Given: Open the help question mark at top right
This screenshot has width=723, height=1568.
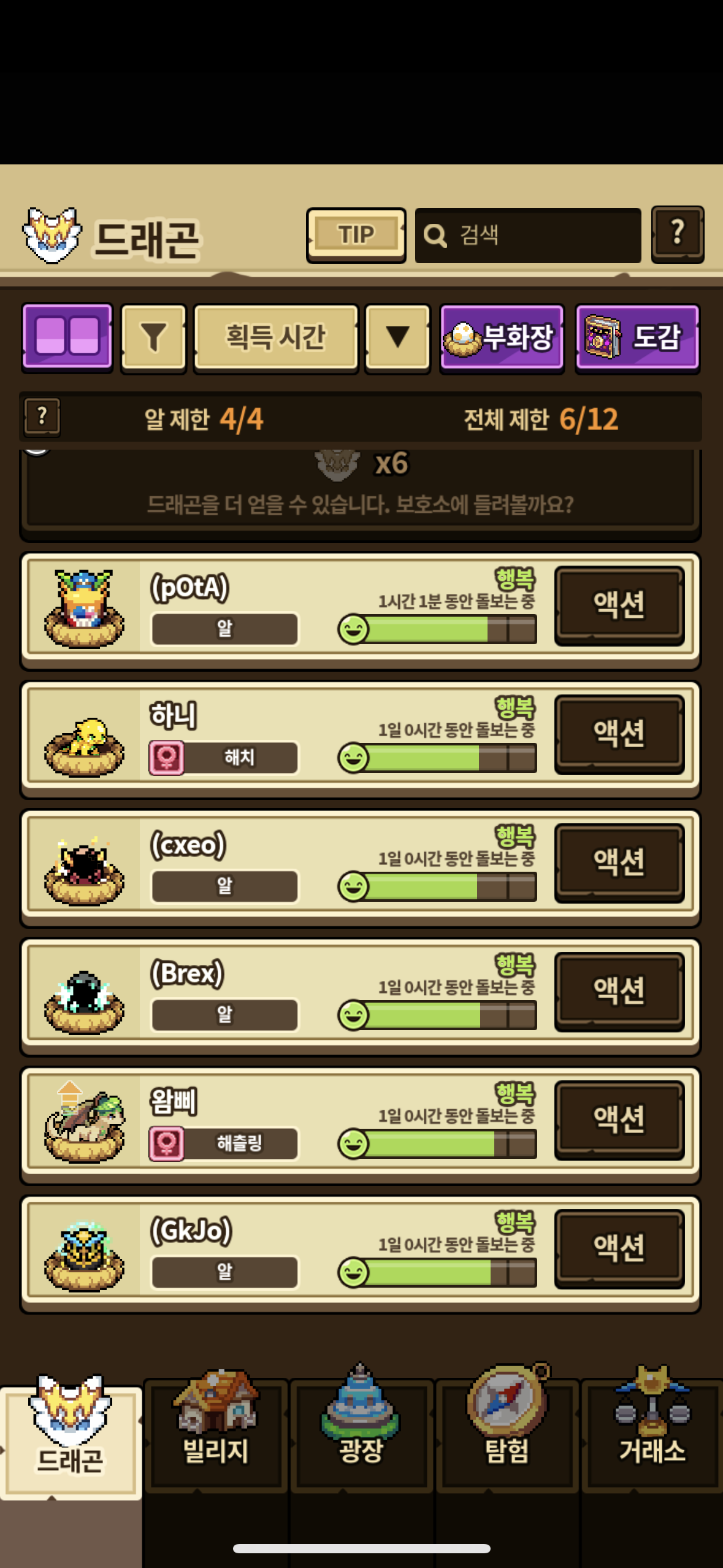Looking at the screenshot, I should 677,234.
